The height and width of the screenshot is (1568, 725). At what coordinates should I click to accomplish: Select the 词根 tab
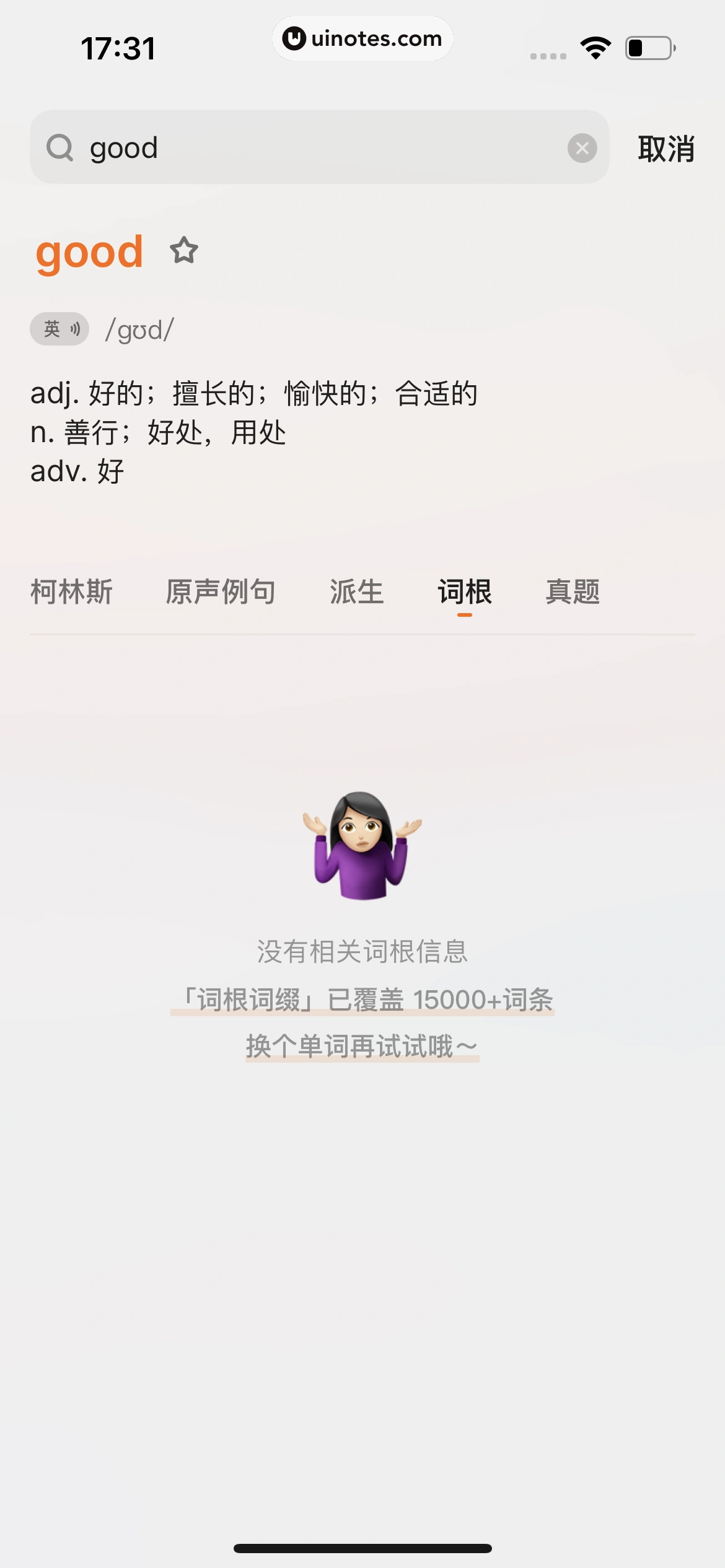pyautogui.click(x=465, y=592)
